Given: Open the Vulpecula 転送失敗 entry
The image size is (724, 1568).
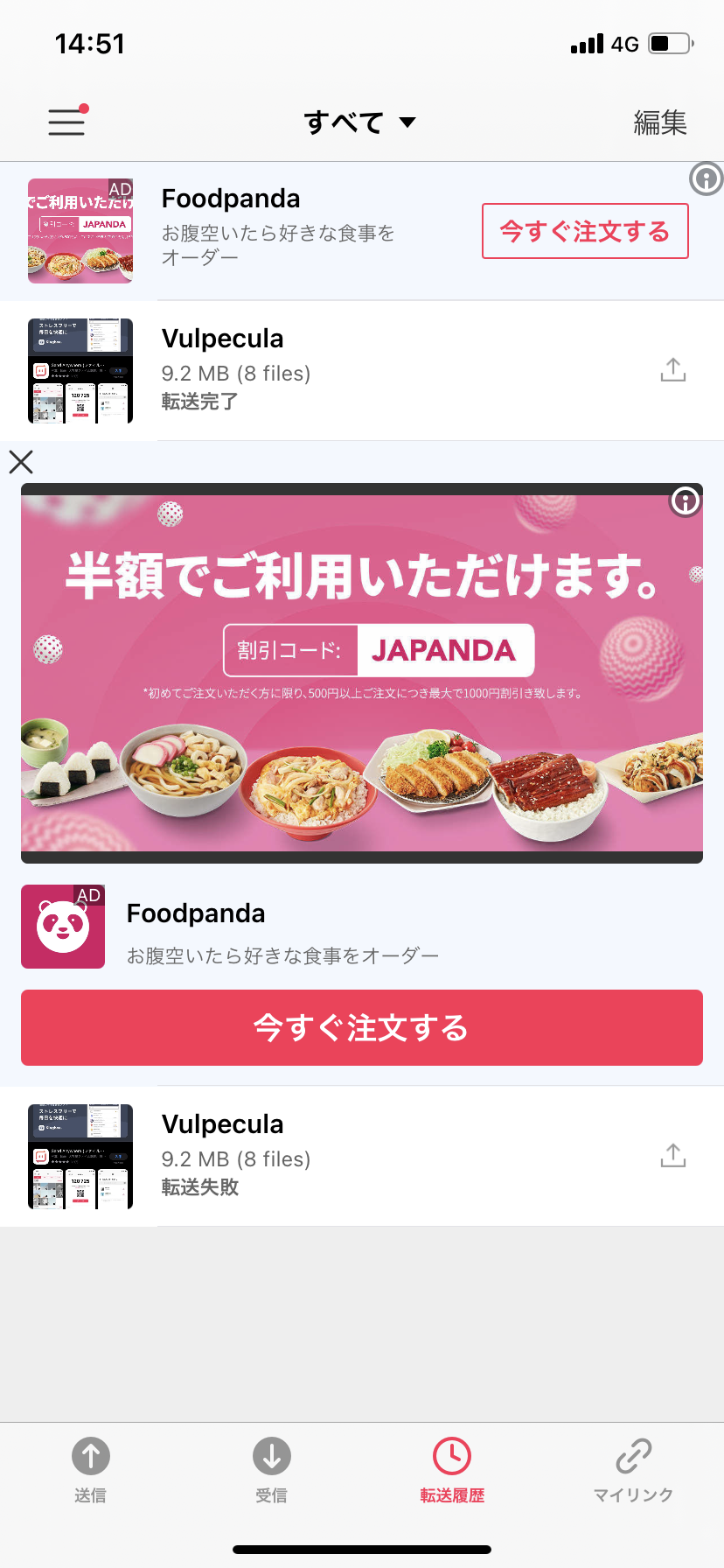Looking at the screenshot, I should click(362, 1157).
